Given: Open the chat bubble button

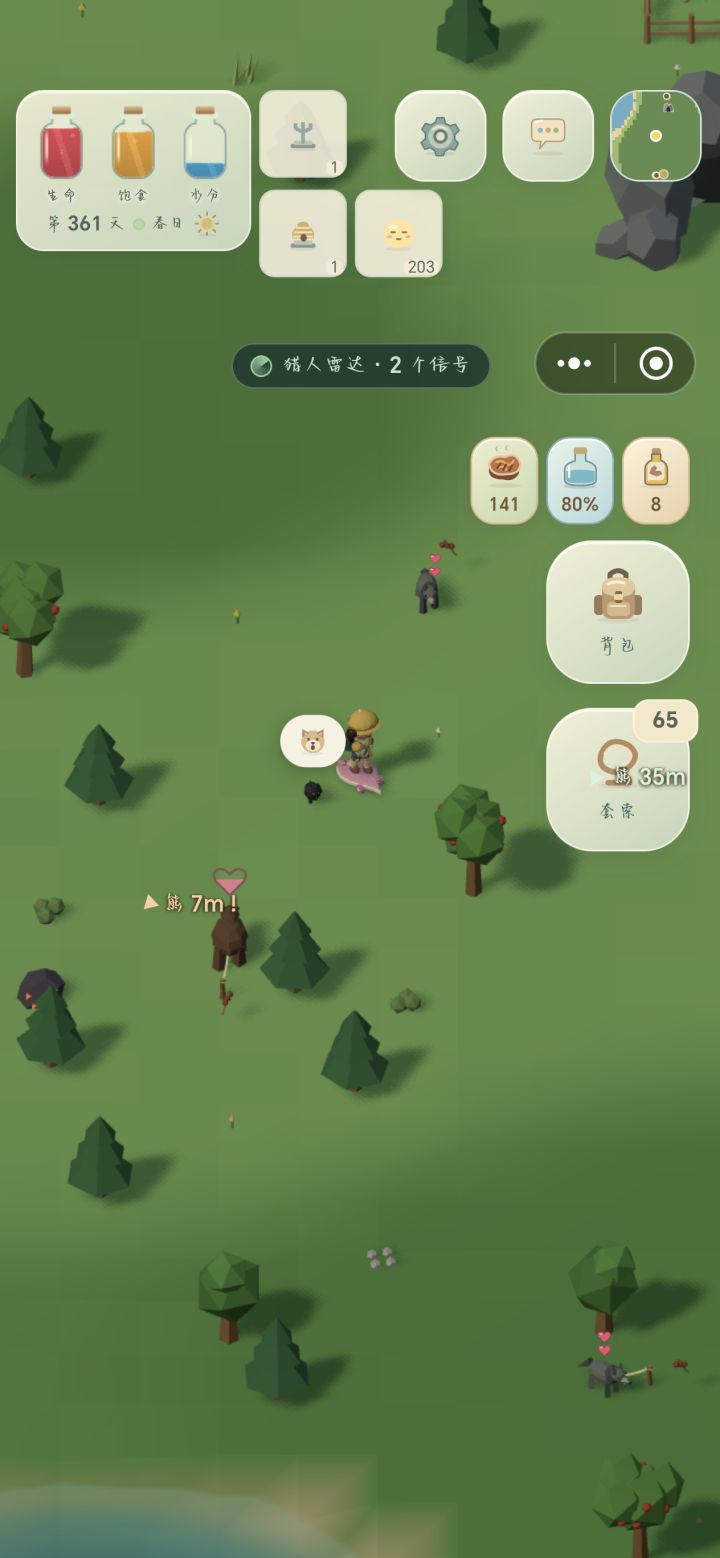Looking at the screenshot, I should [x=547, y=135].
